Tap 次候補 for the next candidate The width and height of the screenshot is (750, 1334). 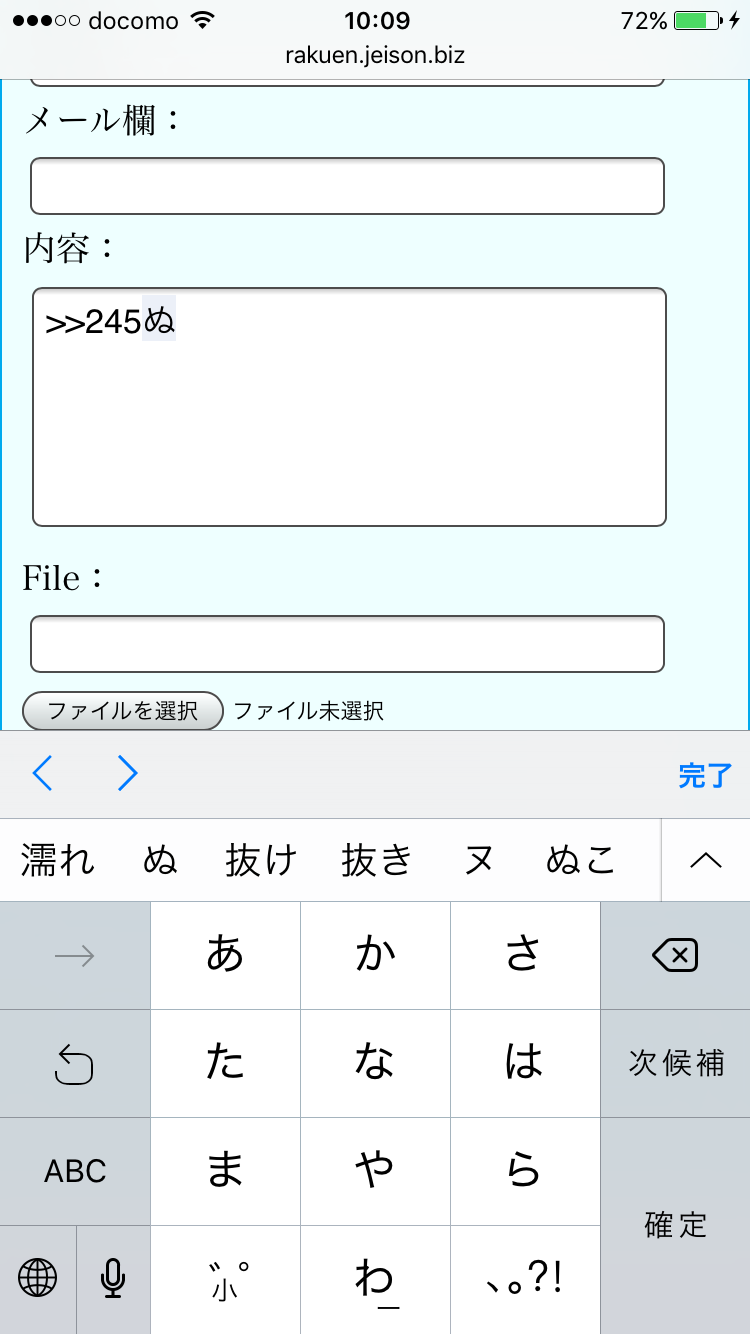click(675, 1063)
